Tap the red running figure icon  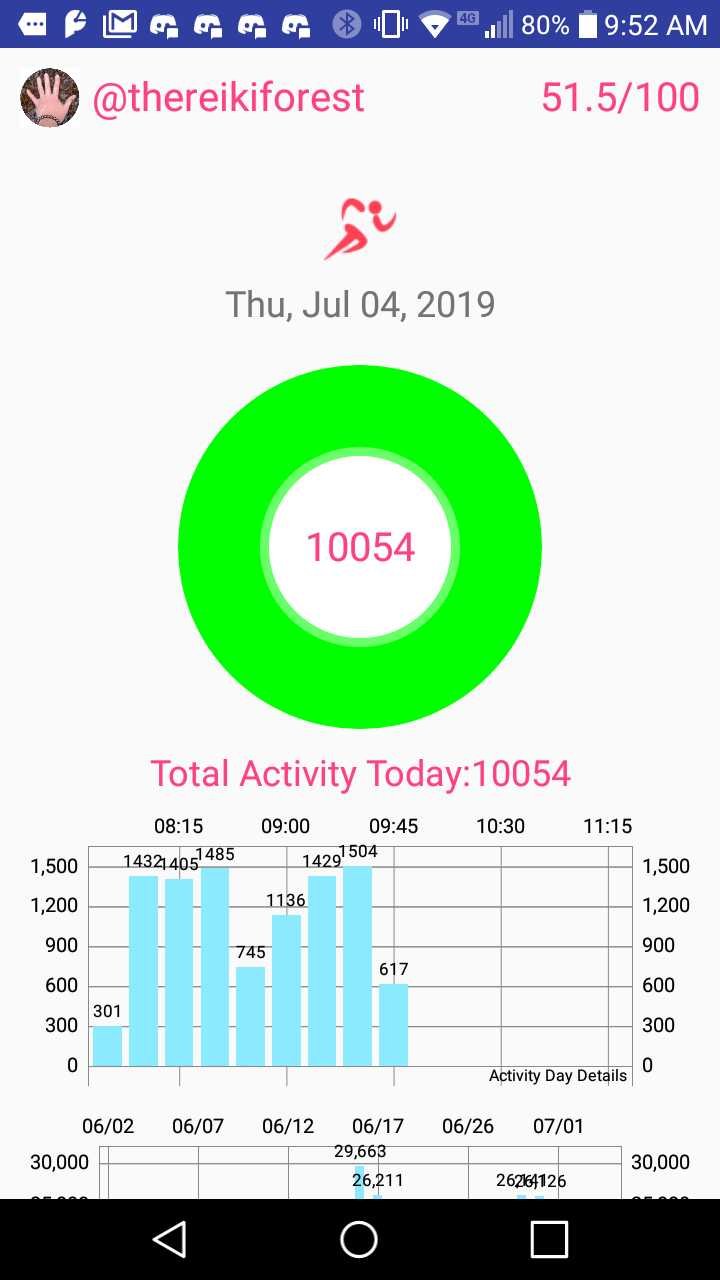[360, 228]
